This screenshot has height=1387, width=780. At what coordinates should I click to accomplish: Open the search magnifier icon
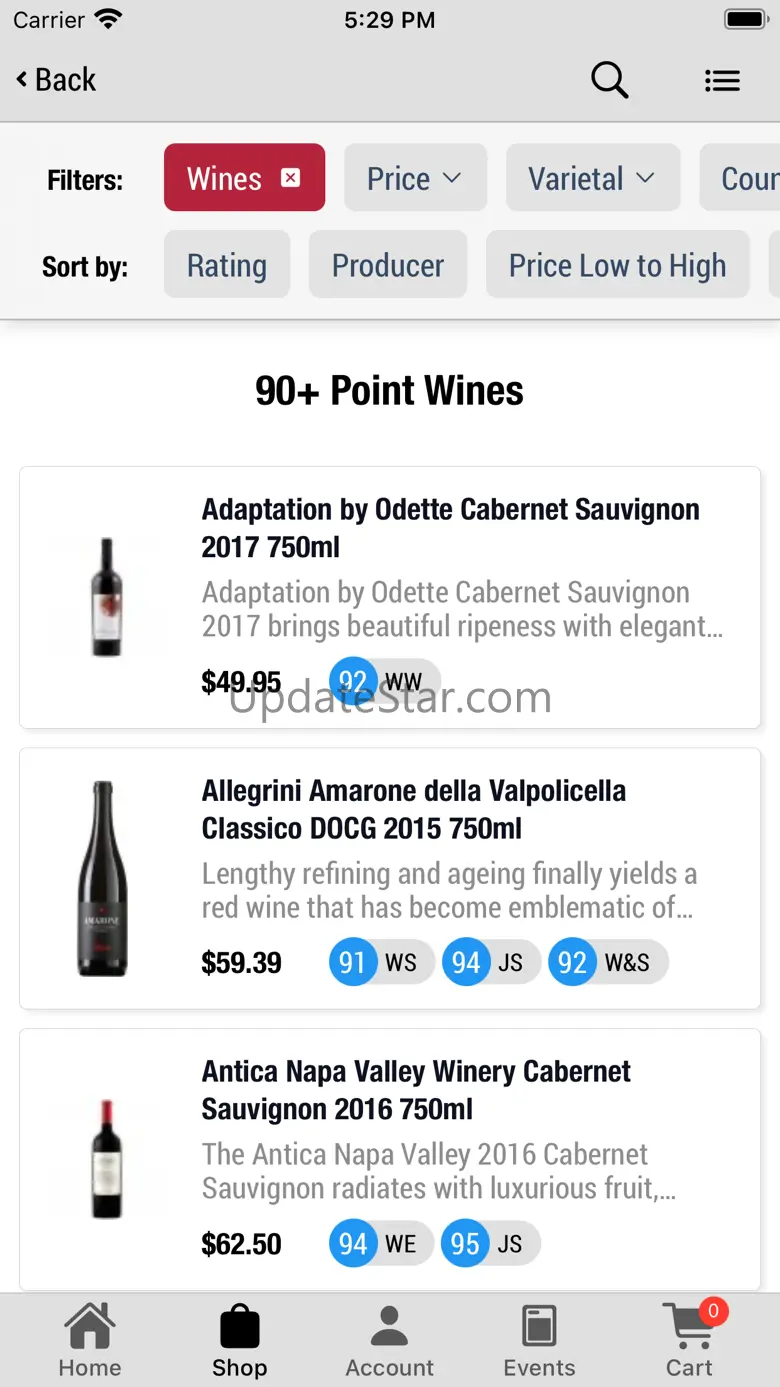[609, 80]
